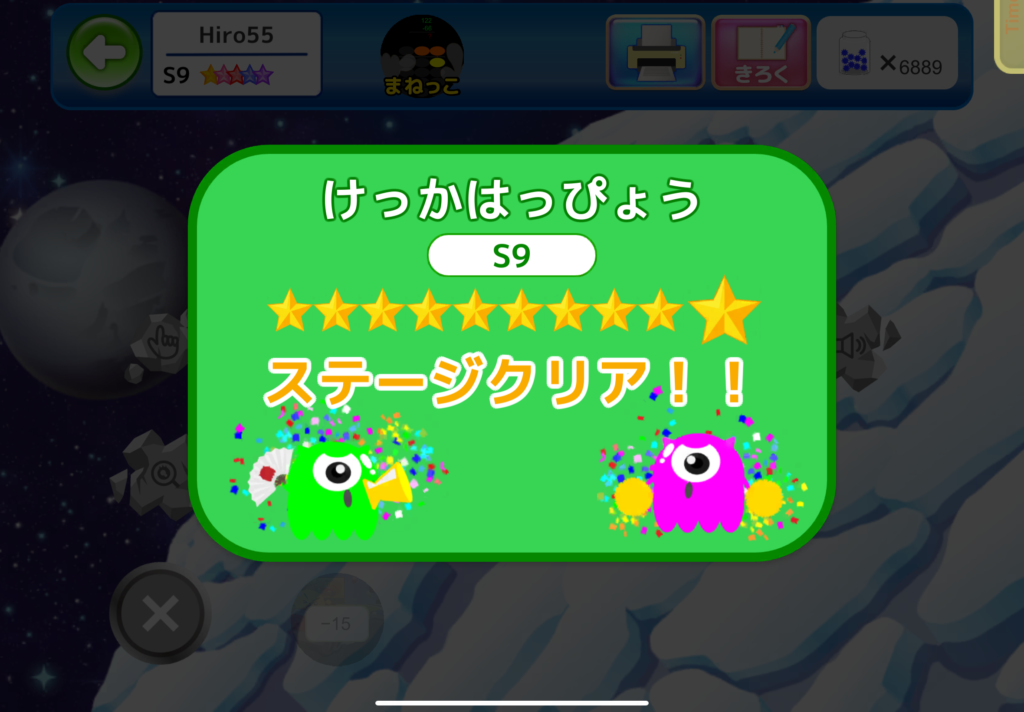Image resolution: width=1024 pixels, height=712 pixels.
Task: Tap the まねっこ game icon
Action: pos(422,57)
